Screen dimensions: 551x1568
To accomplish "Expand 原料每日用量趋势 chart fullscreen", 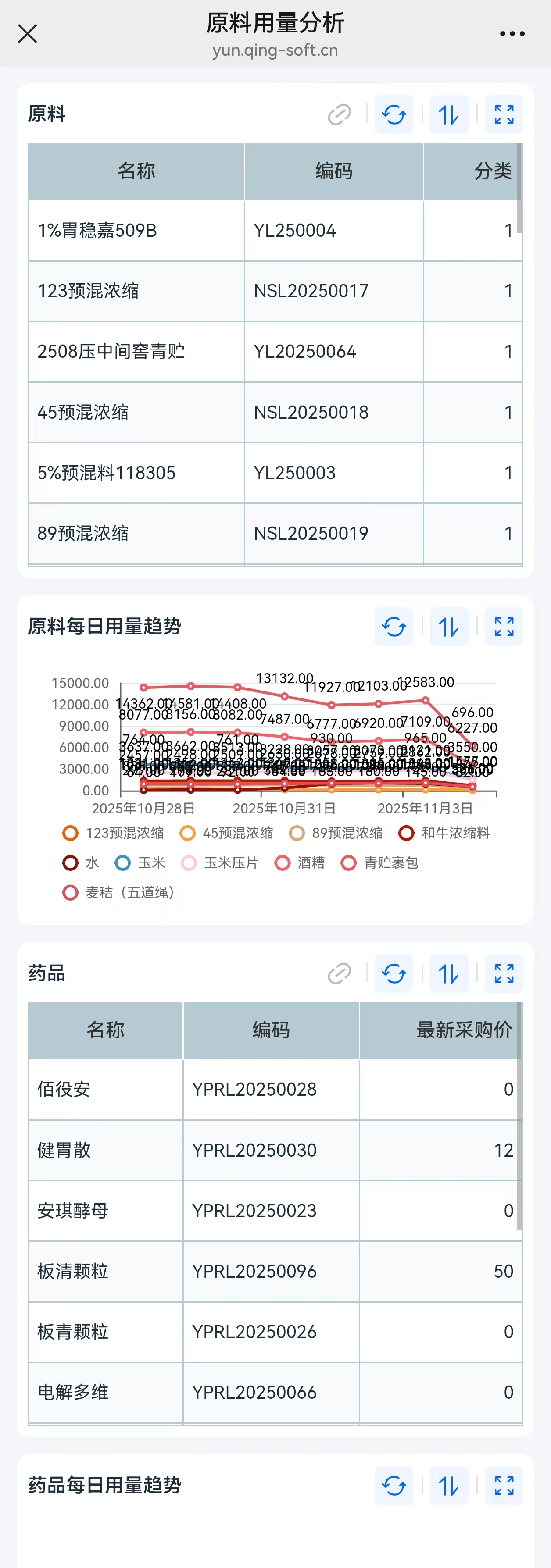I will [504, 626].
